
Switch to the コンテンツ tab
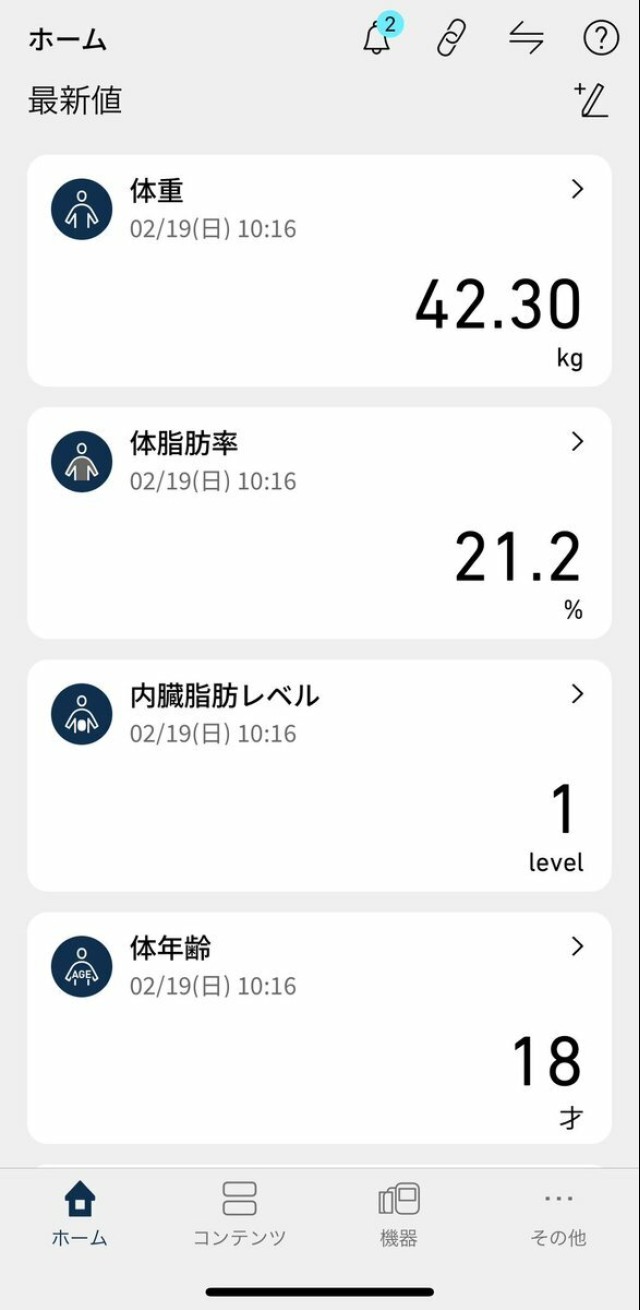[239, 1213]
